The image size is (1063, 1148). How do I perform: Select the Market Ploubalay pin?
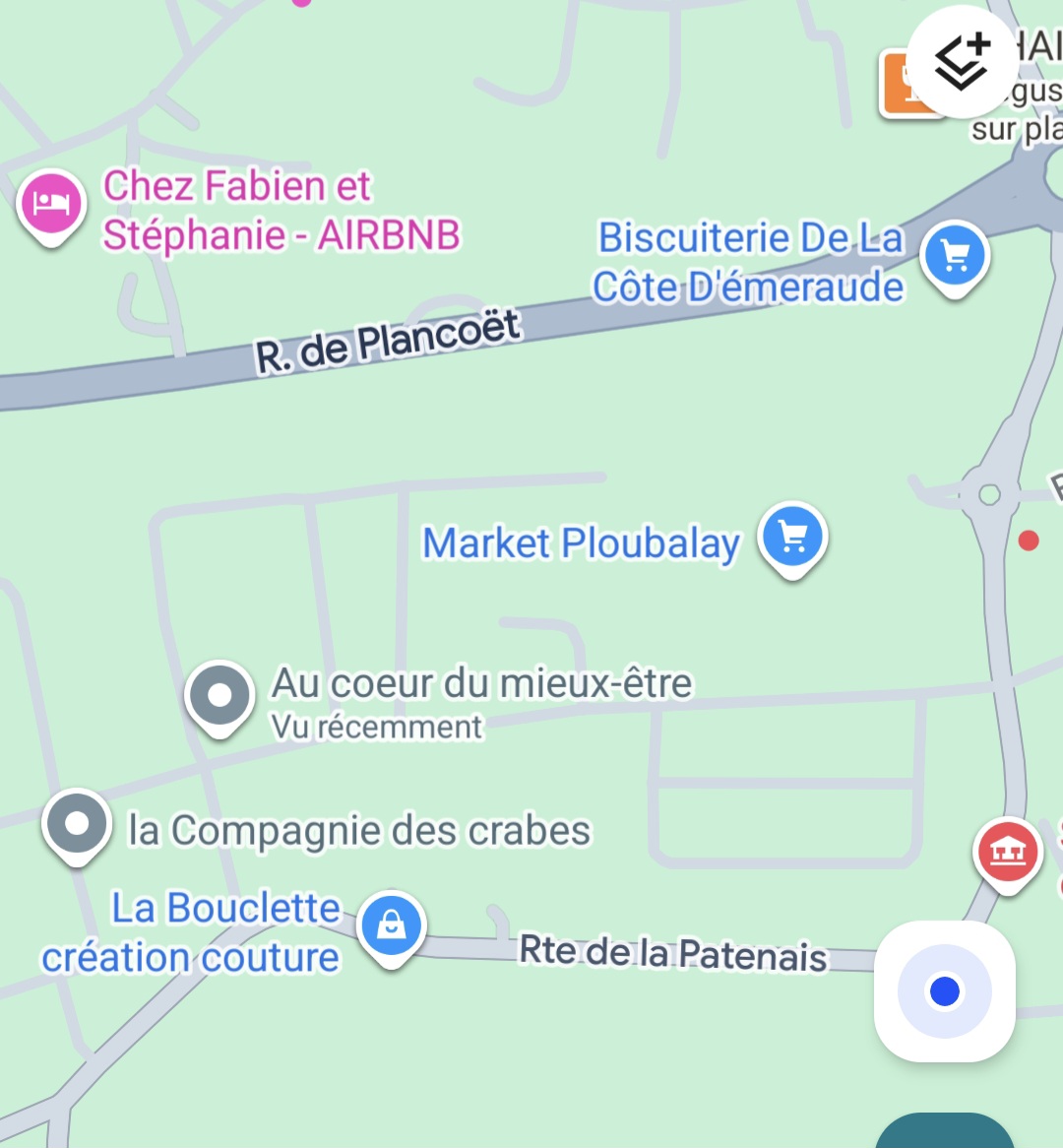792,538
